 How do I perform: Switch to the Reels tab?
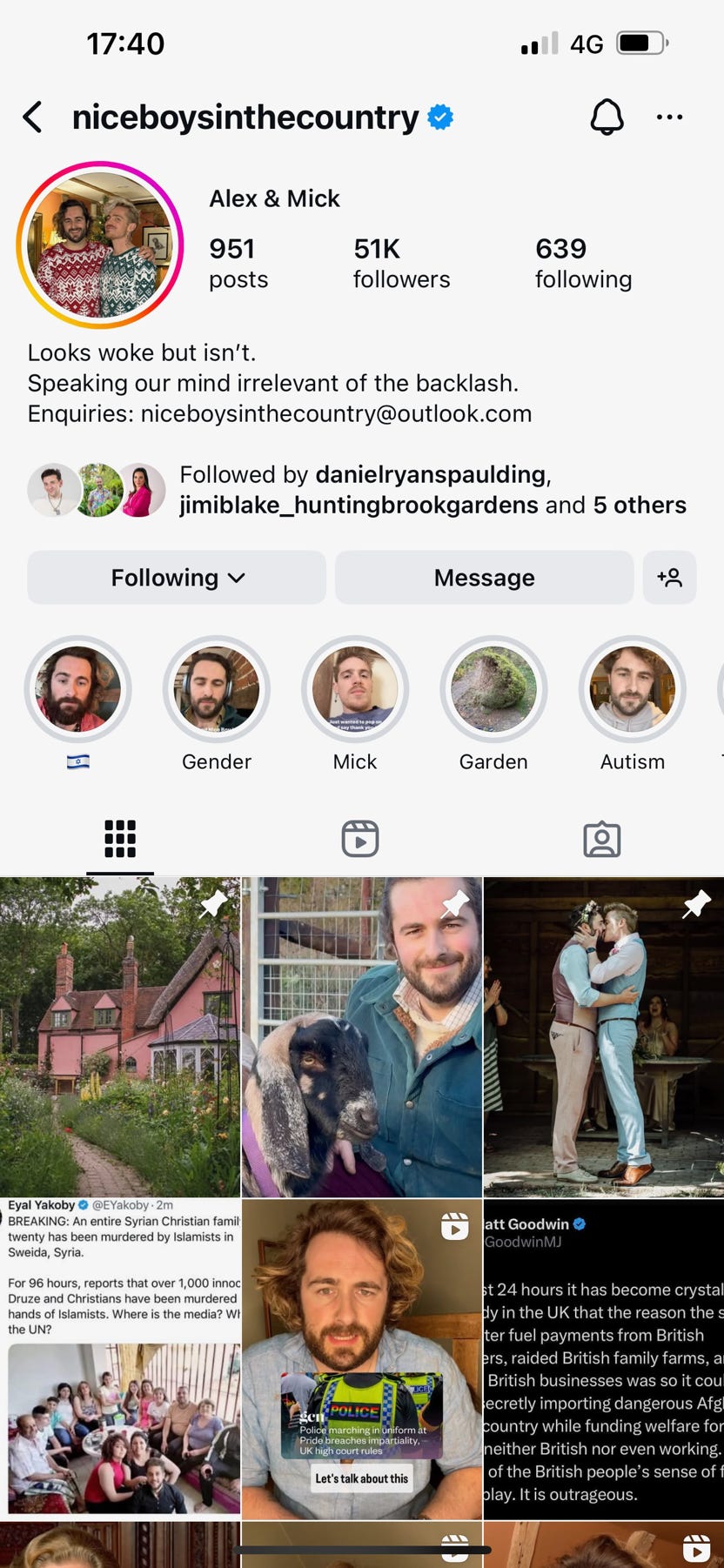pyautogui.click(x=360, y=839)
